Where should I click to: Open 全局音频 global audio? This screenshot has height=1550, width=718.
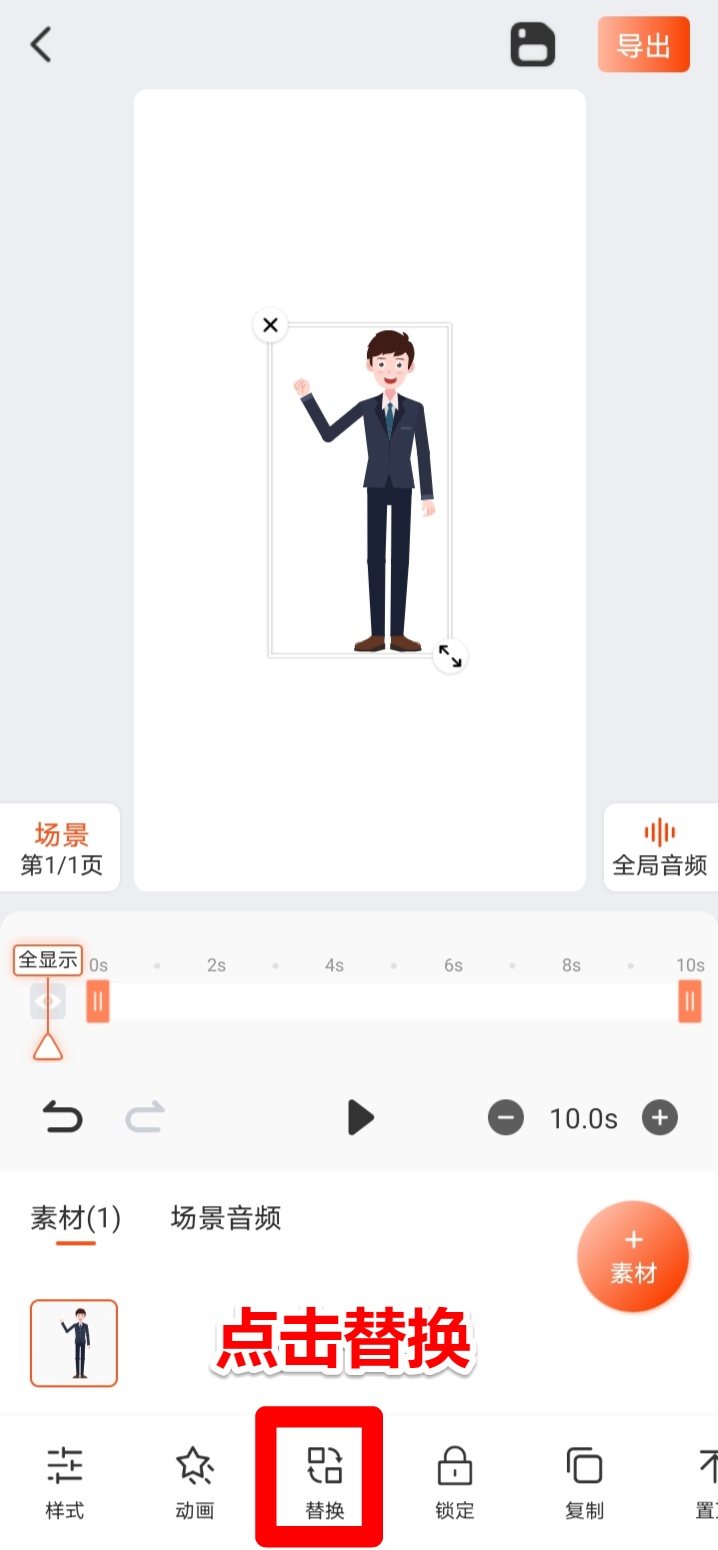point(660,848)
